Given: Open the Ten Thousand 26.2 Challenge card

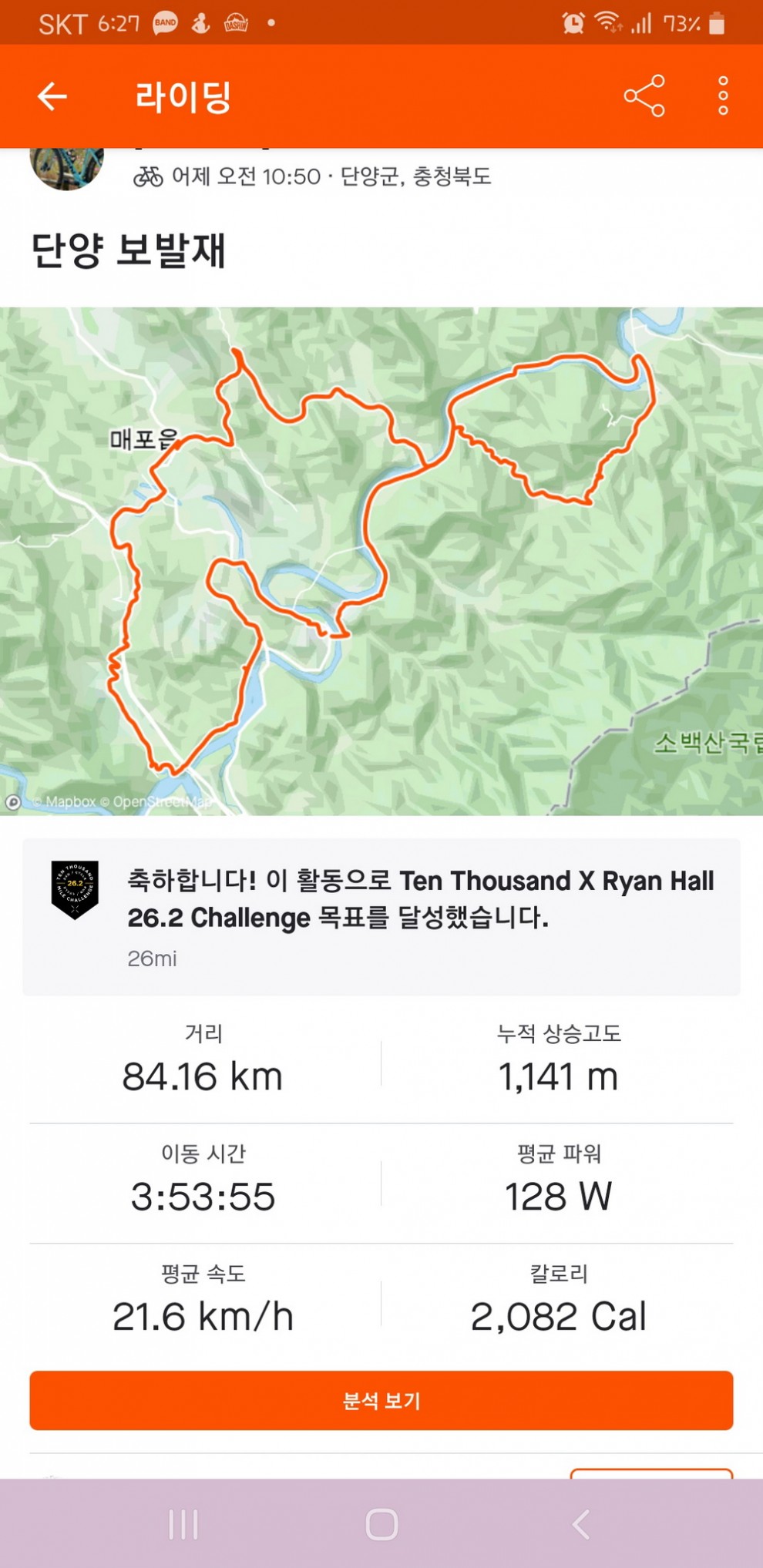Looking at the screenshot, I should 381,916.
